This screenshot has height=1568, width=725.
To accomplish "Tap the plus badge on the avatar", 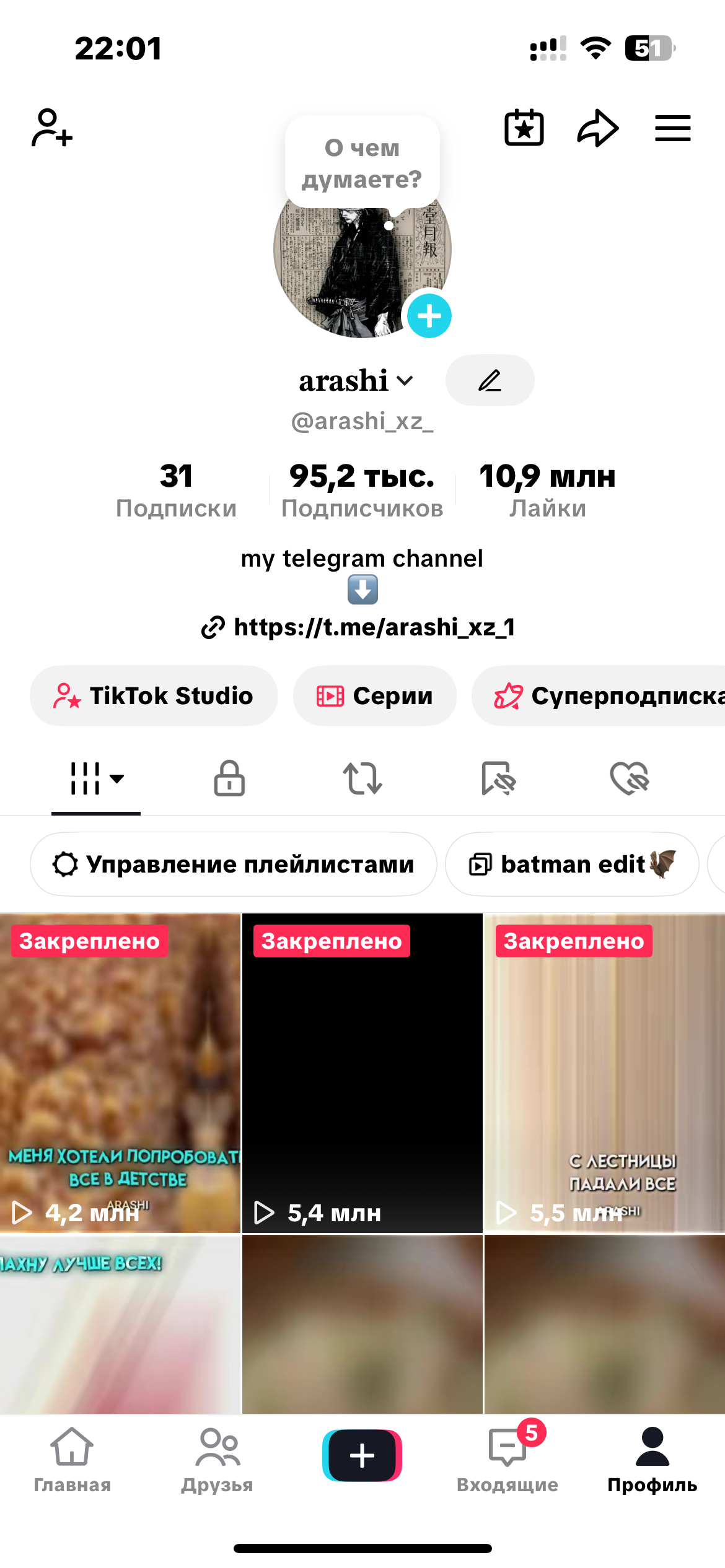I will click(429, 316).
